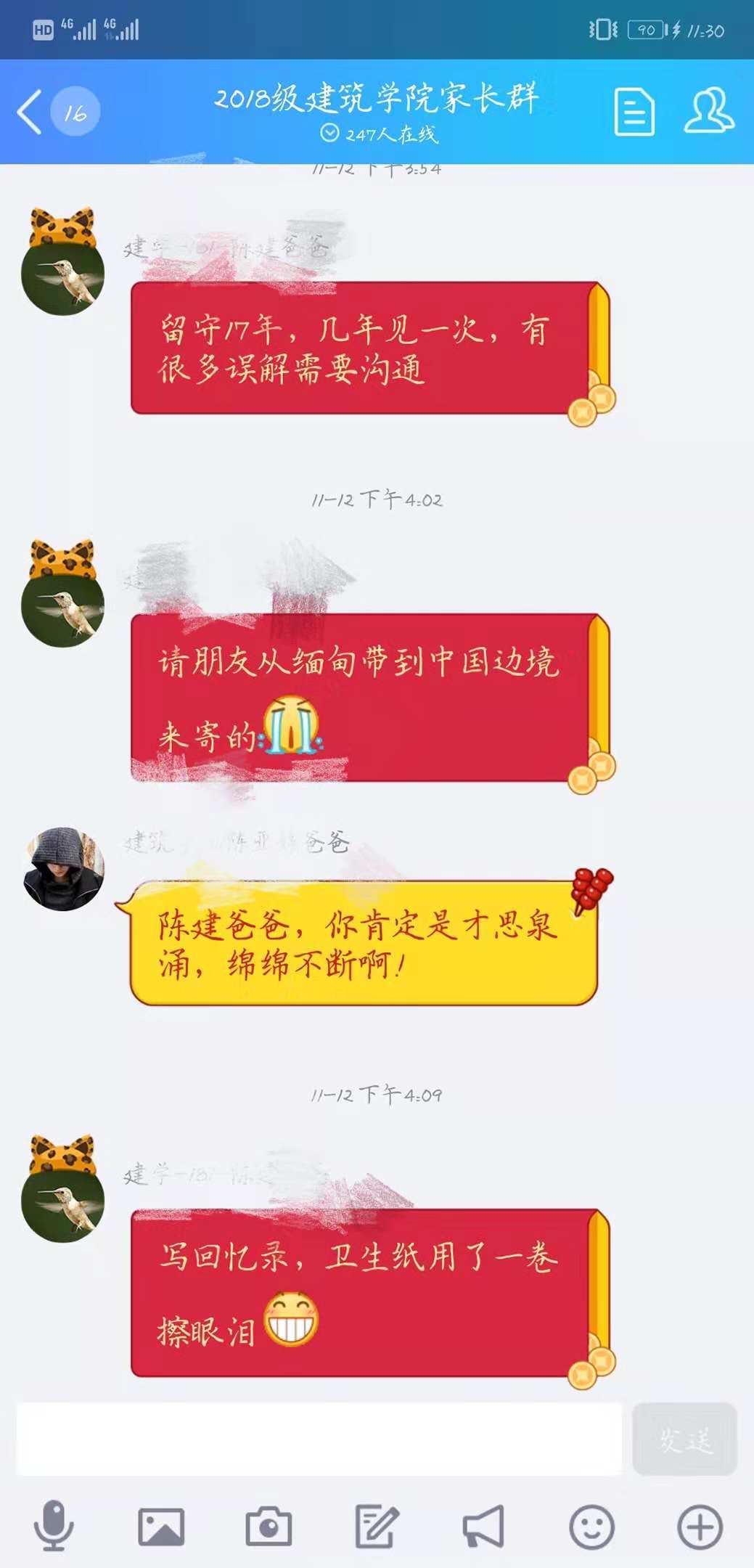
Task: Open more options with the plus icon
Action: click(x=700, y=1526)
